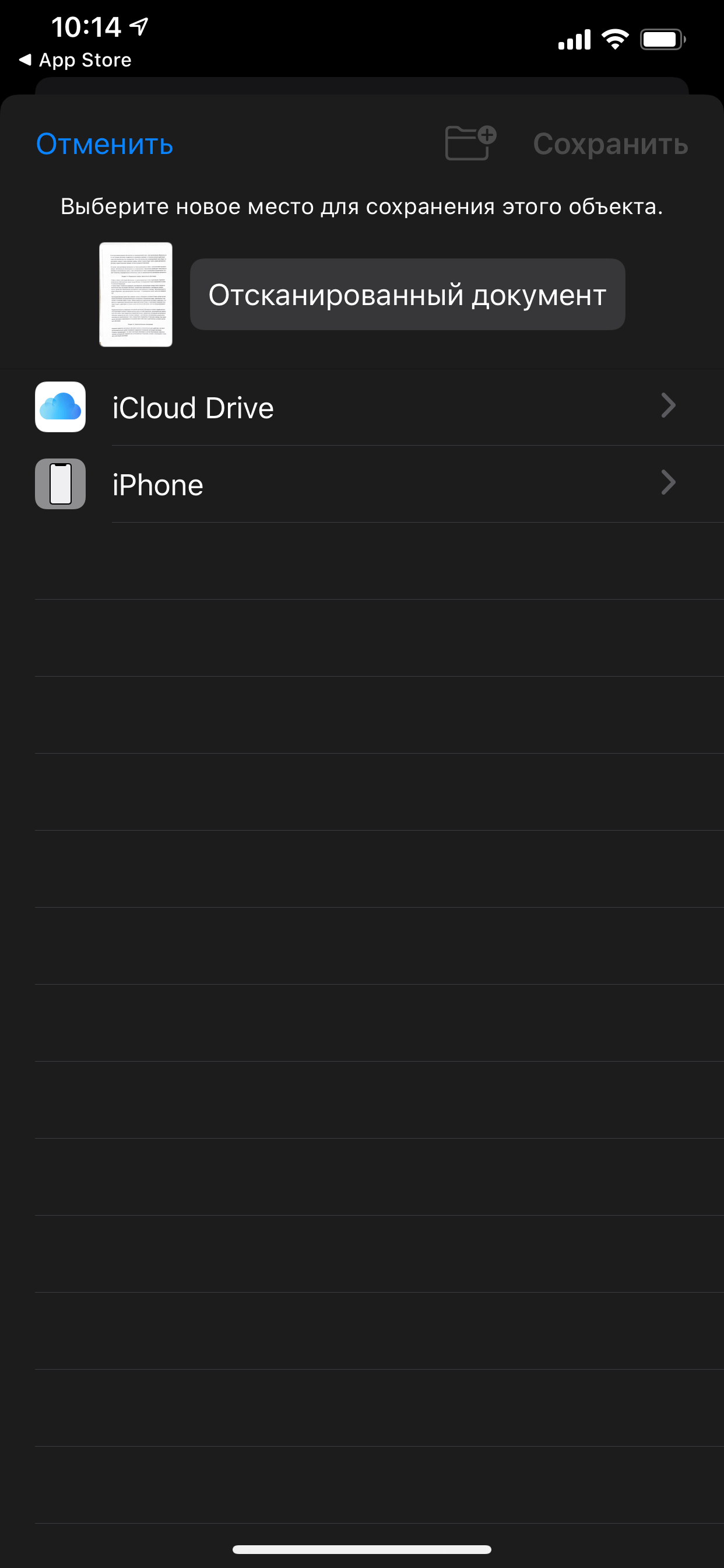Open iCloud Drive location
Screen dimensions: 724x1568
(x=377, y=407)
